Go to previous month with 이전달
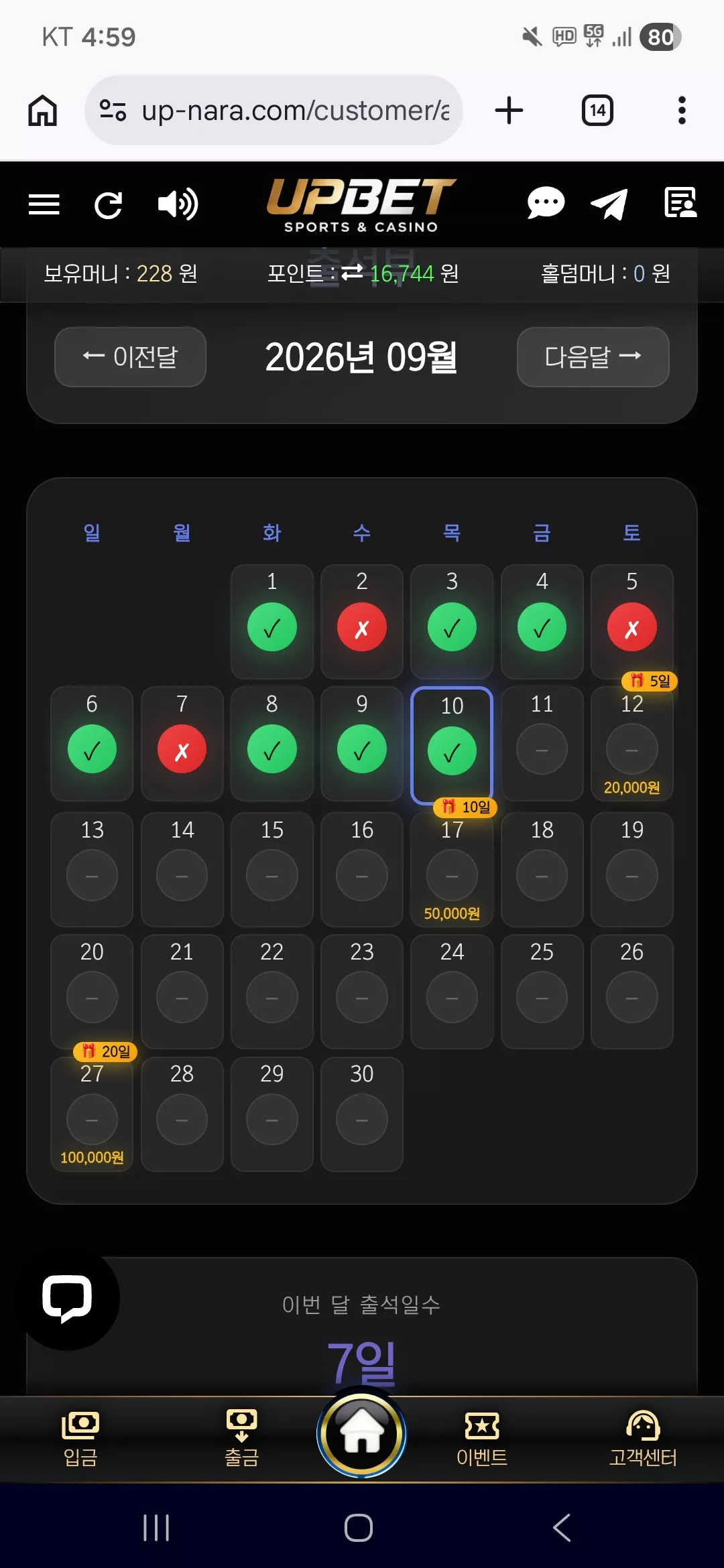724x1568 pixels. tap(130, 356)
